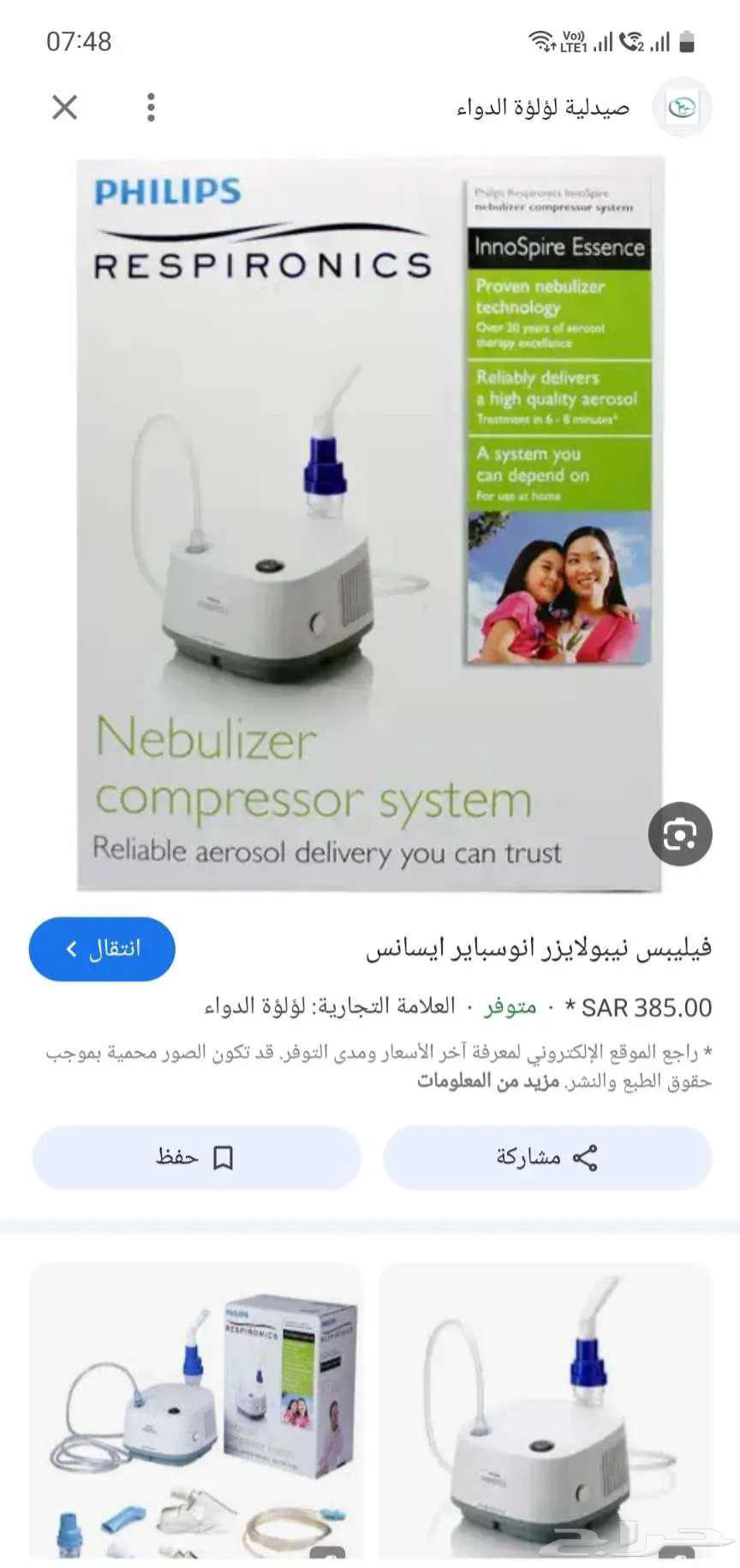Open صيدلية لؤلؤة الدواء source page

(543, 108)
